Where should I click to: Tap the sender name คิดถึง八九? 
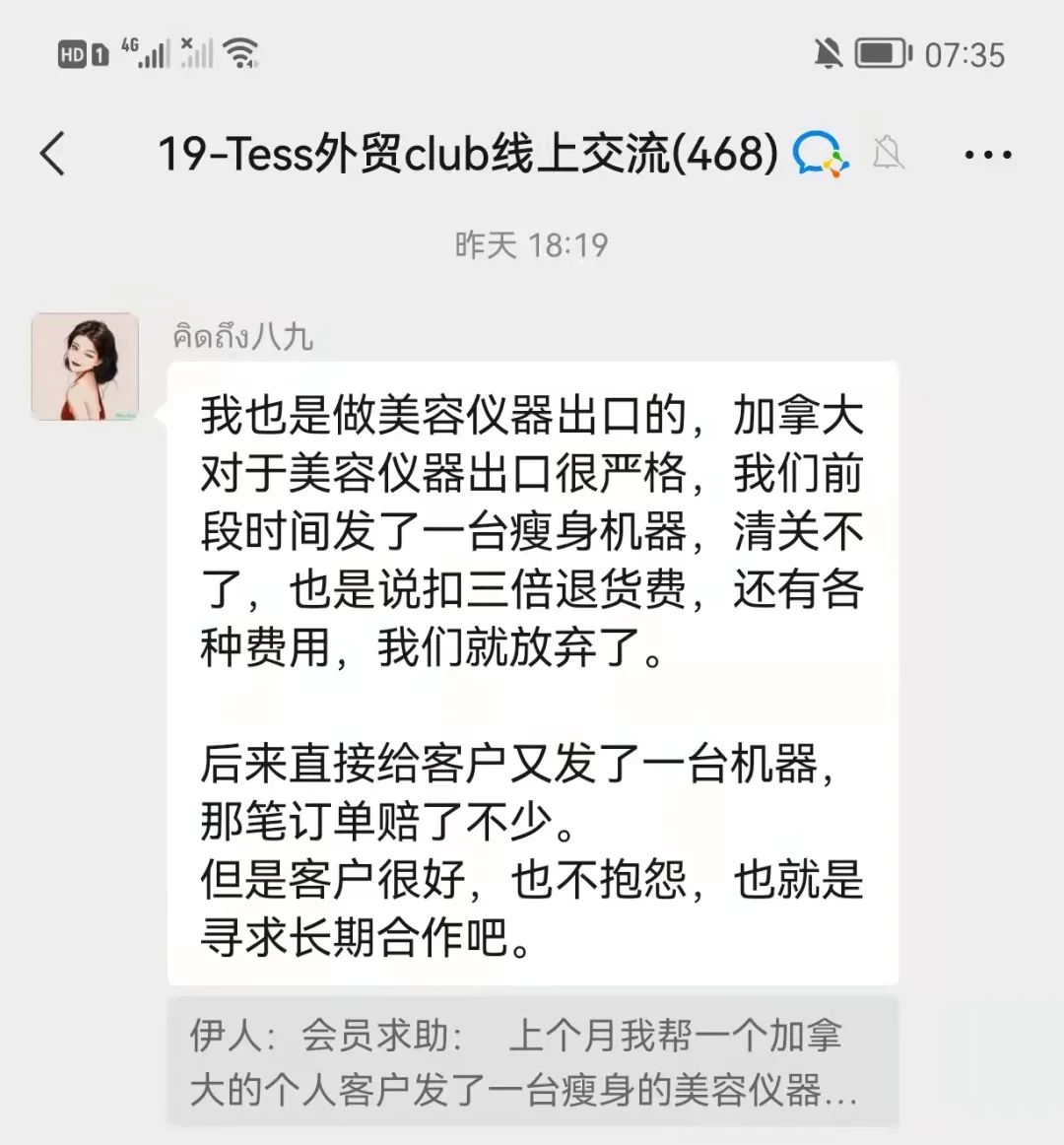(243, 335)
